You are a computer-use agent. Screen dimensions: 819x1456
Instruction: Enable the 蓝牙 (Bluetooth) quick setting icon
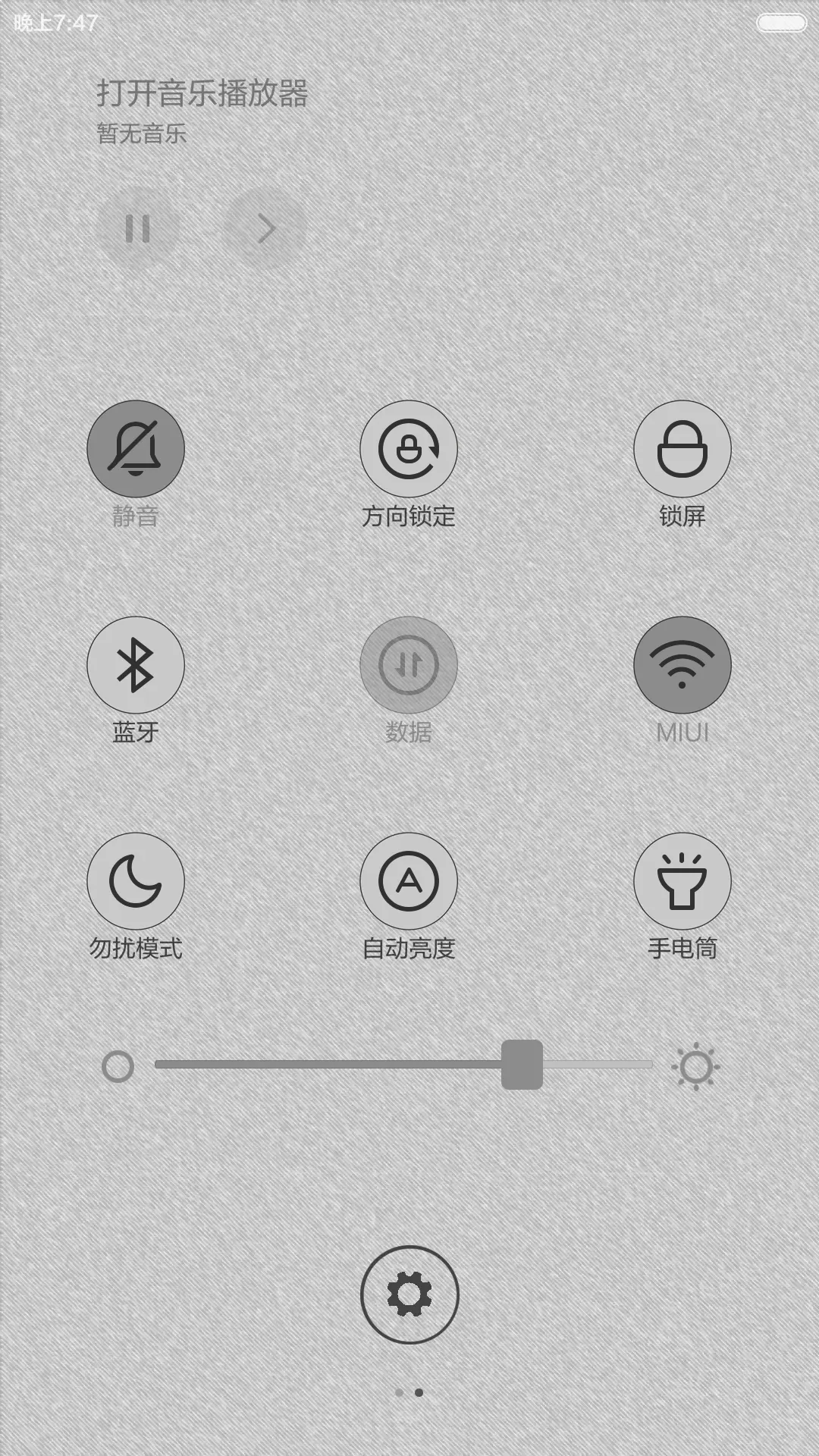coord(136,664)
